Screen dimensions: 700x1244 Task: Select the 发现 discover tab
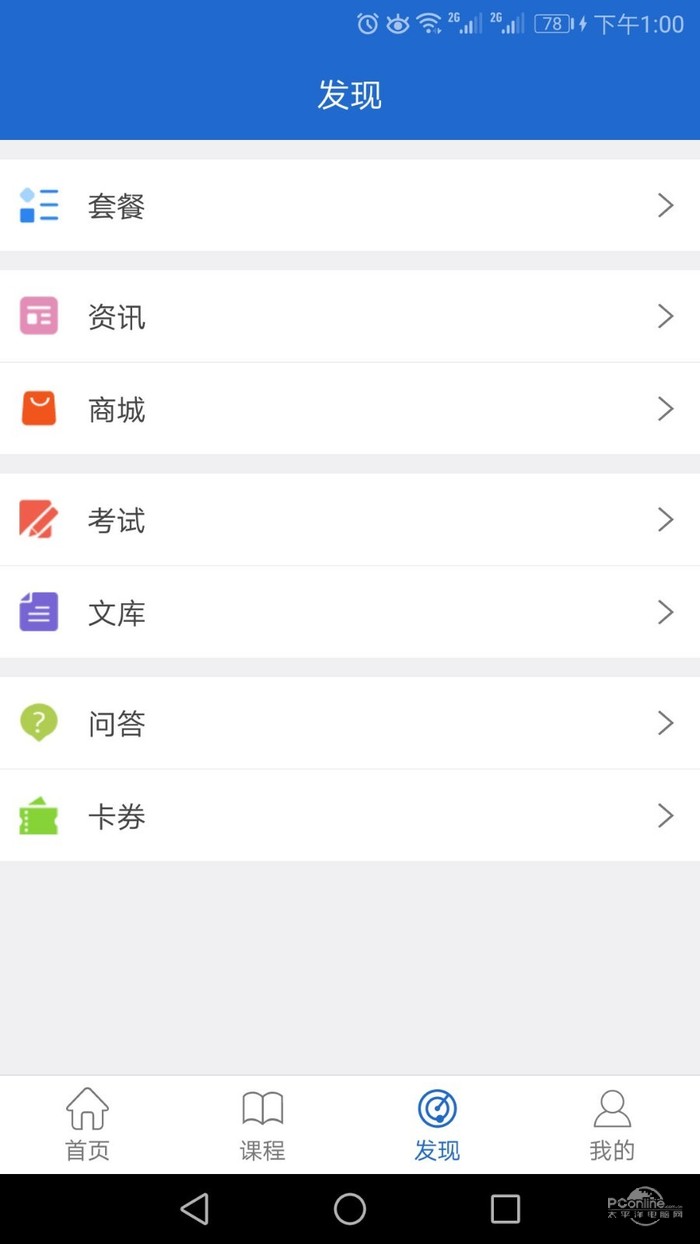437,1125
